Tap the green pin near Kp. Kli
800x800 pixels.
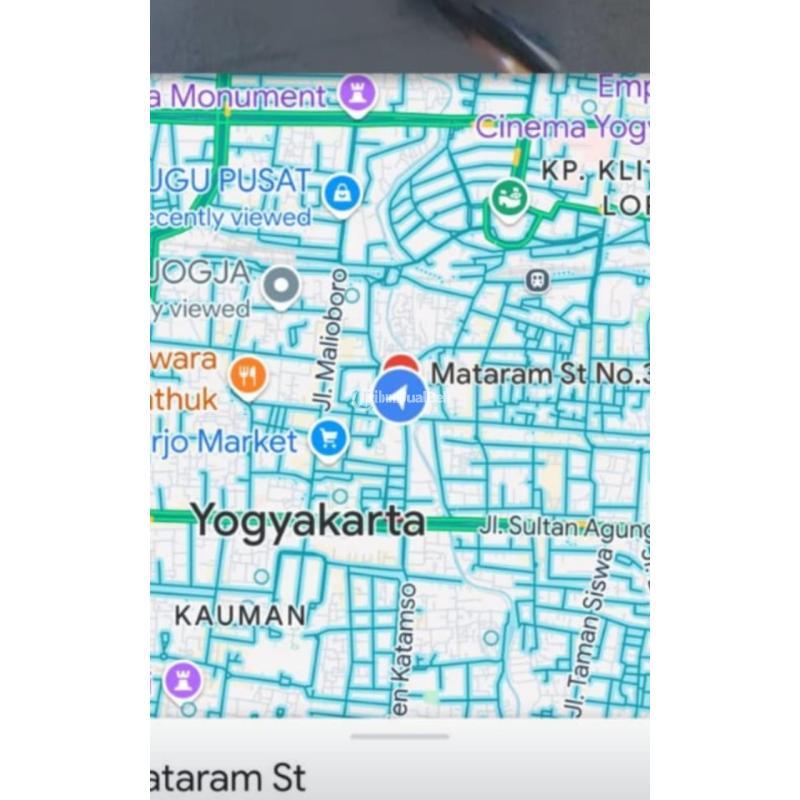[509, 197]
